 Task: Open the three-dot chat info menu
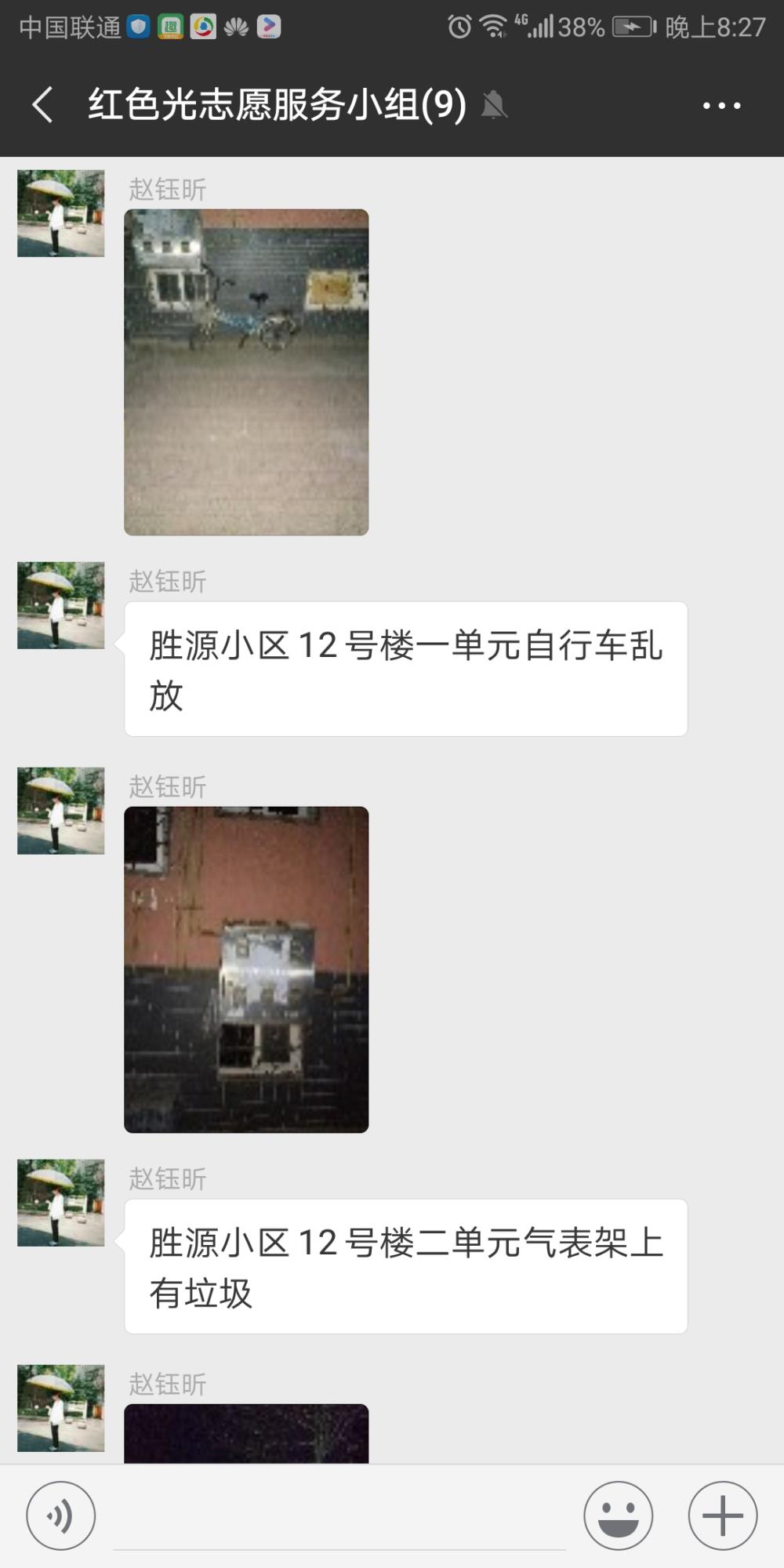(721, 105)
